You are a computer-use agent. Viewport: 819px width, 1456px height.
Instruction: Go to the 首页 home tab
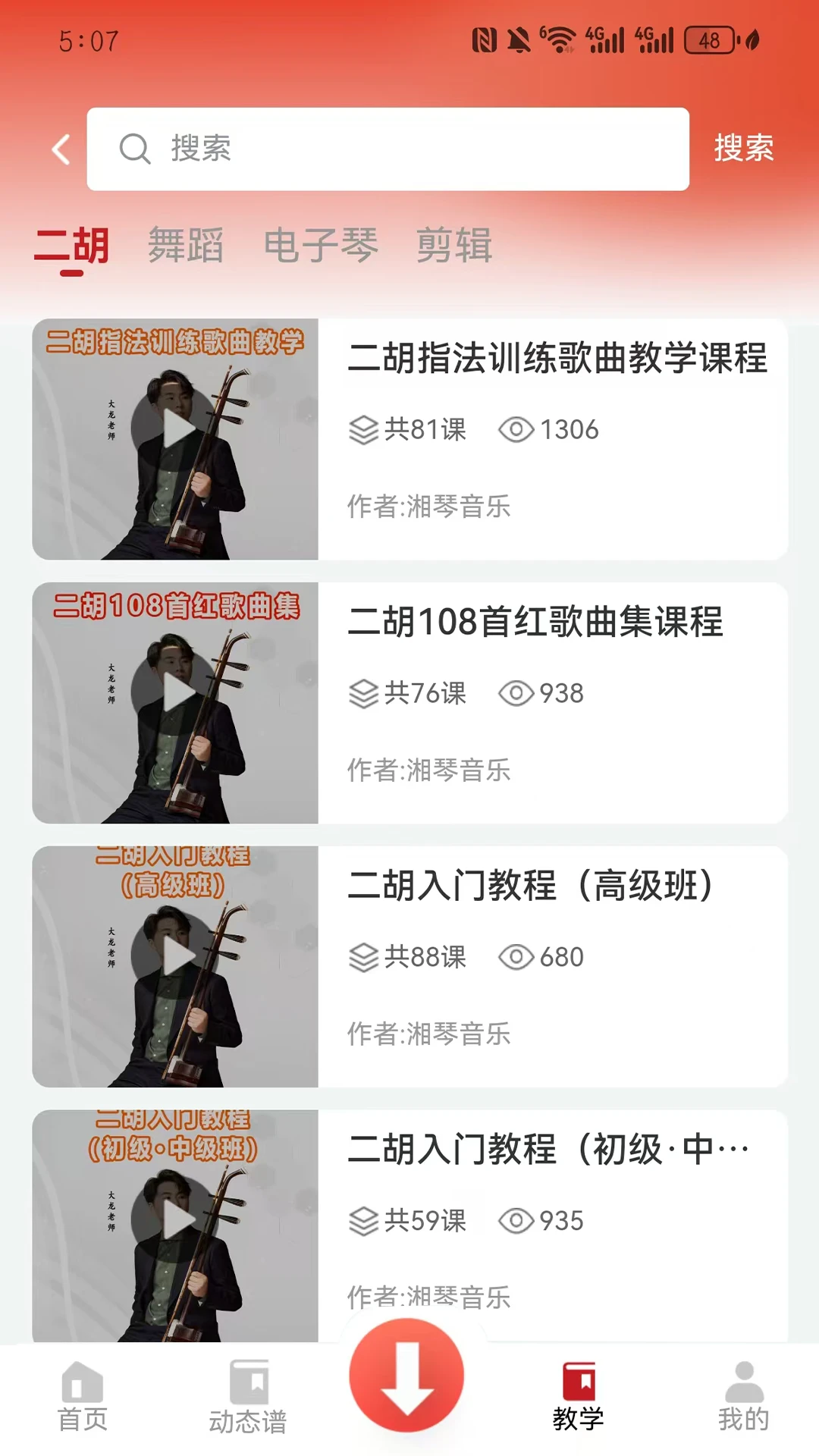[83, 1397]
